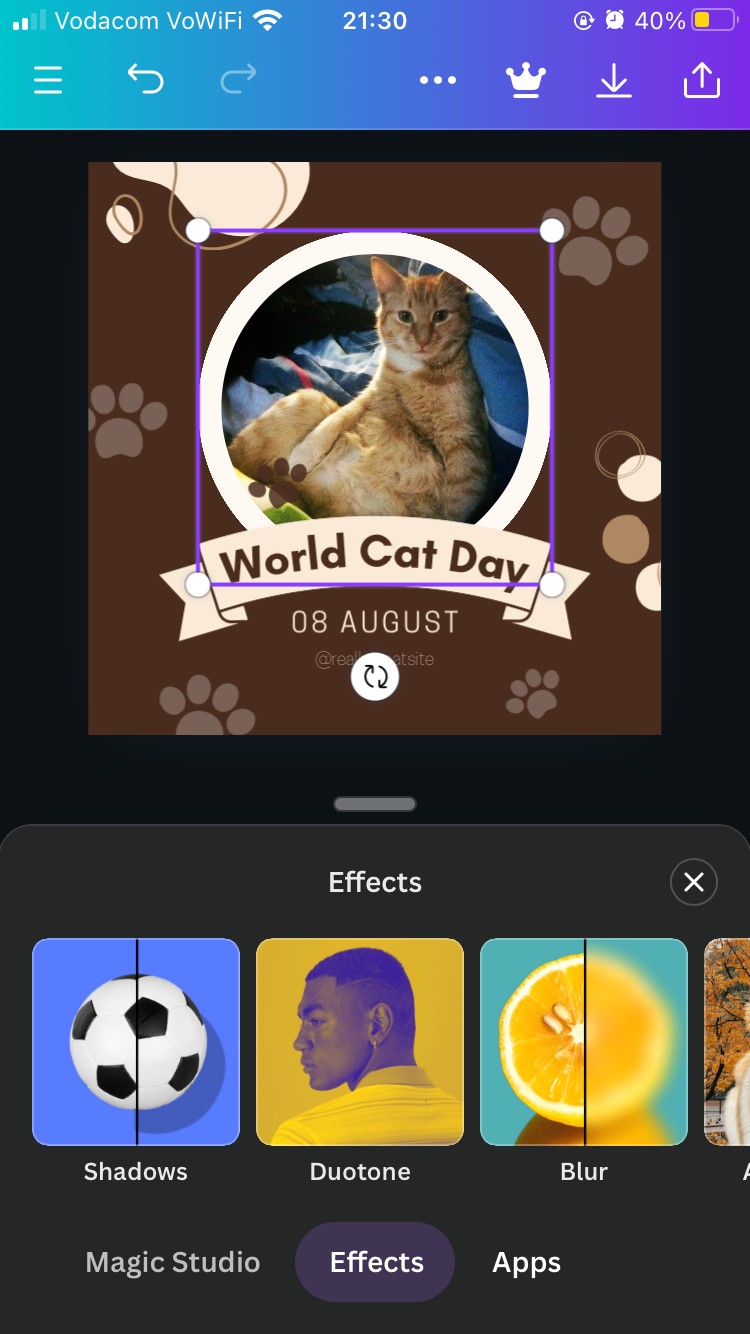Tap the rotate handle below the image
The image size is (750, 1334).
pos(375,677)
